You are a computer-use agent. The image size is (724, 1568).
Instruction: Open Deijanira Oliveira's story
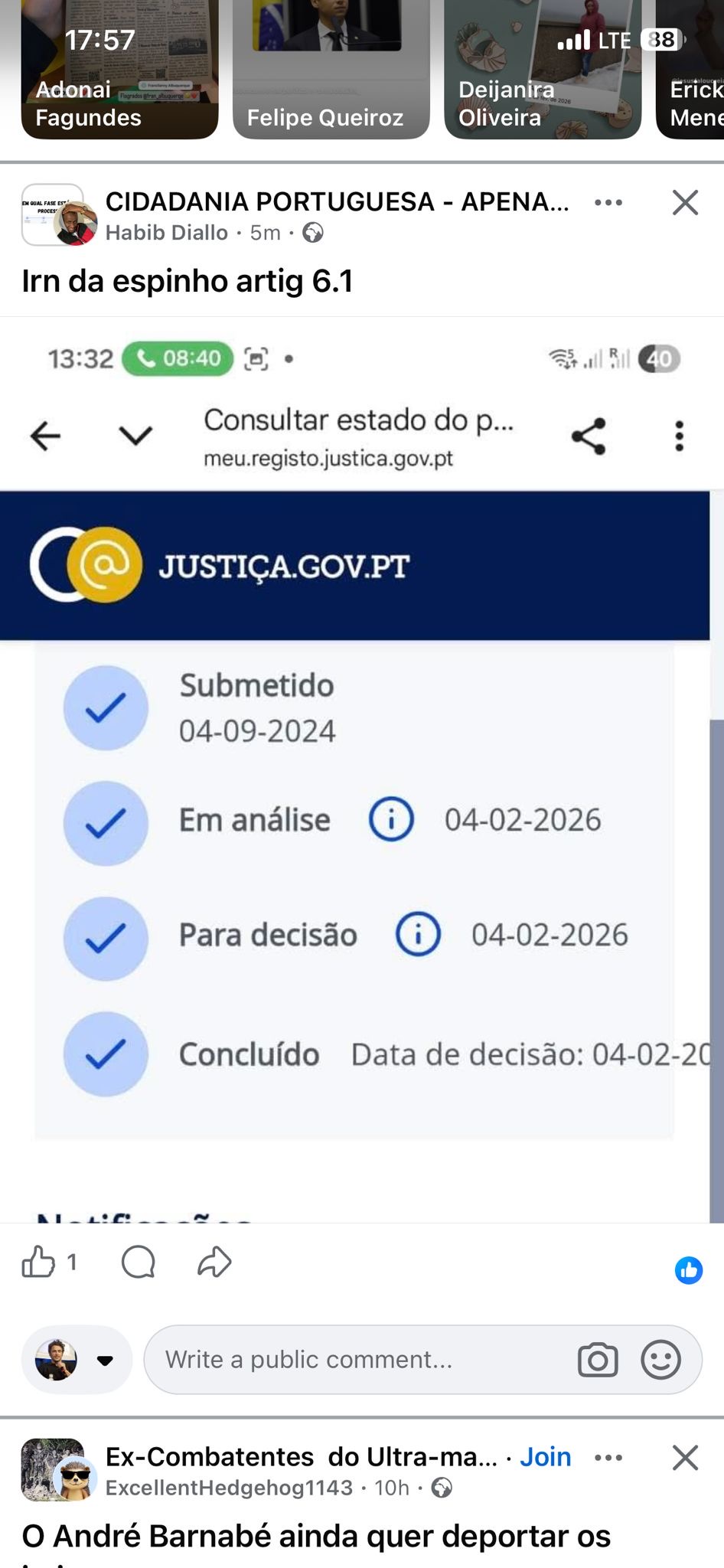[542, 73]
